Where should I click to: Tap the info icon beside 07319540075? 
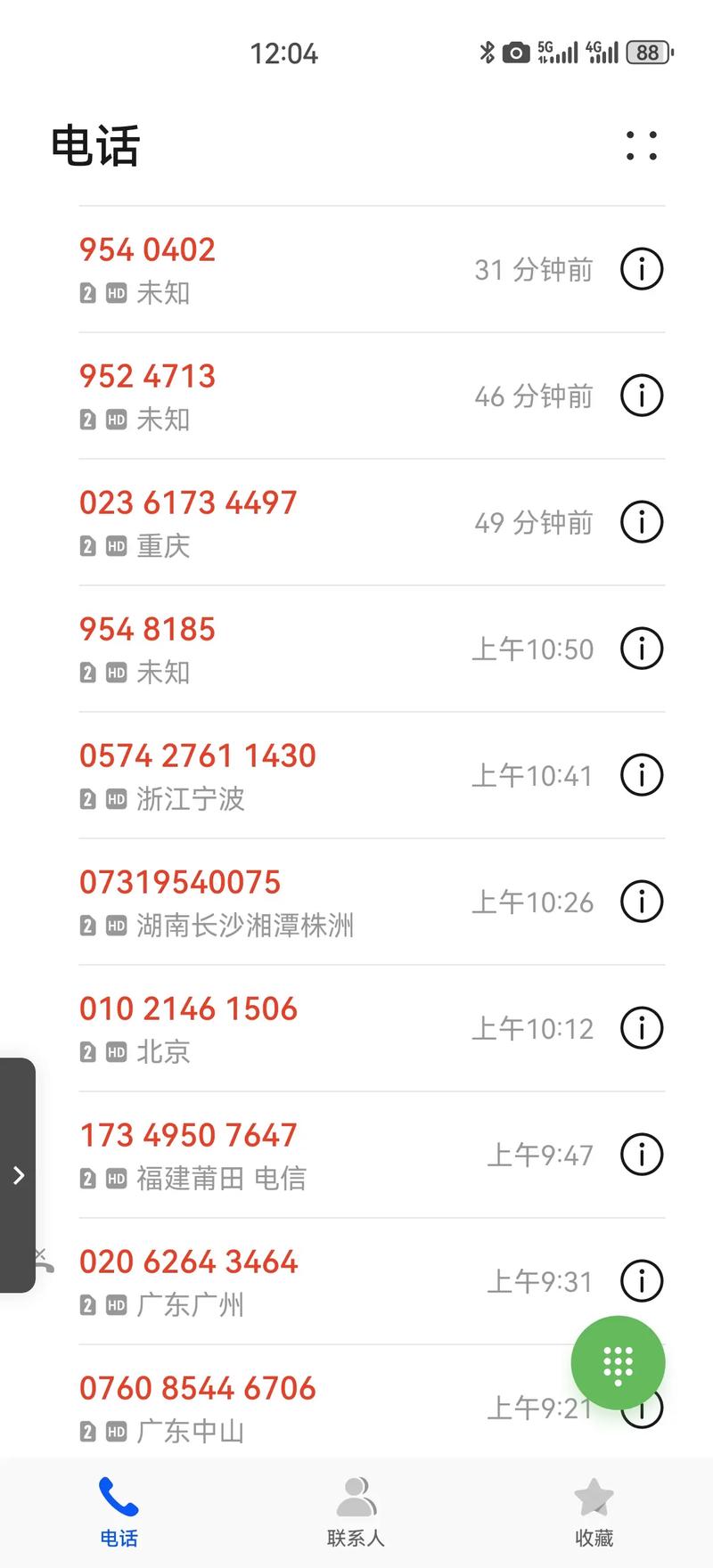click(642, 902)
